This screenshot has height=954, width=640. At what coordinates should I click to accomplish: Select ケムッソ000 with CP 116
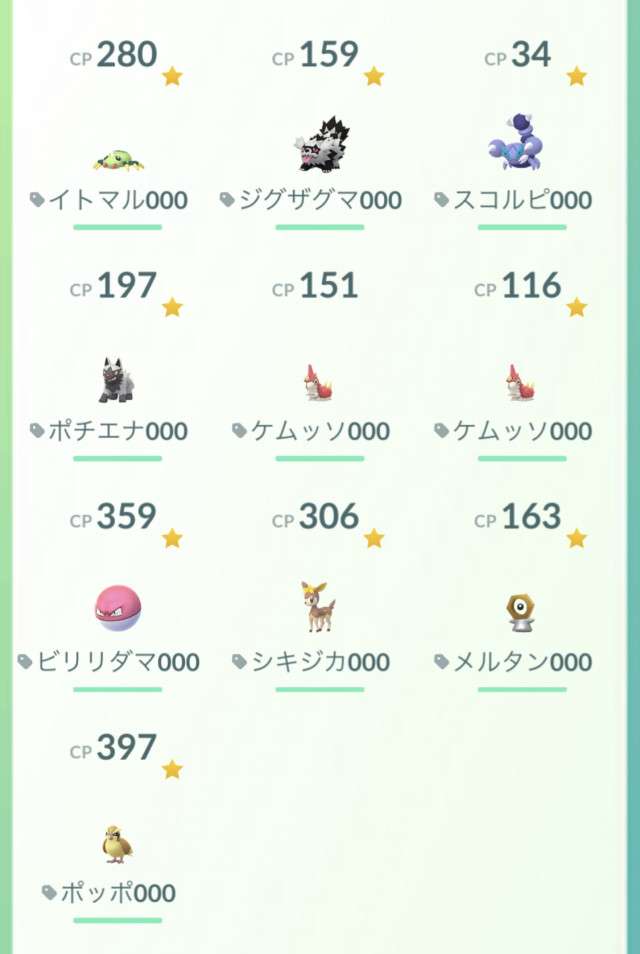(x=521, y=383)
